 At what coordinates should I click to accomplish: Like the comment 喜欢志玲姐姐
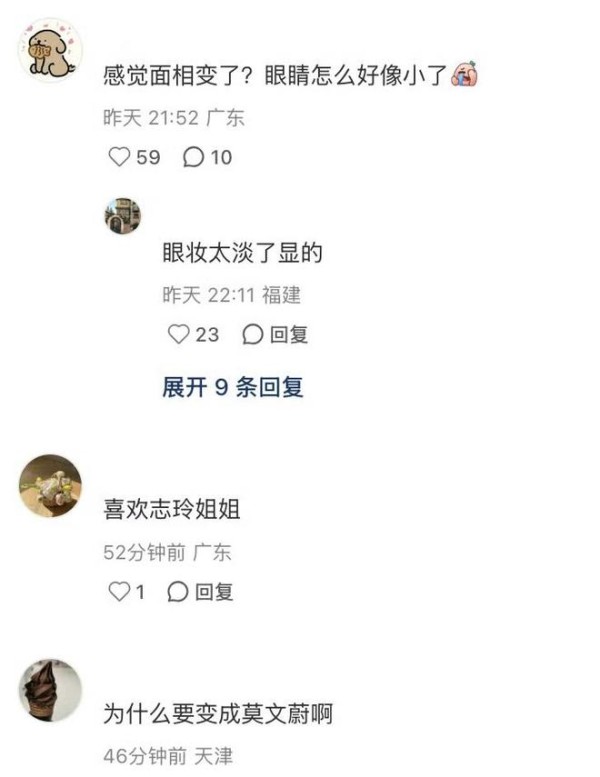[x=119, y=592]
